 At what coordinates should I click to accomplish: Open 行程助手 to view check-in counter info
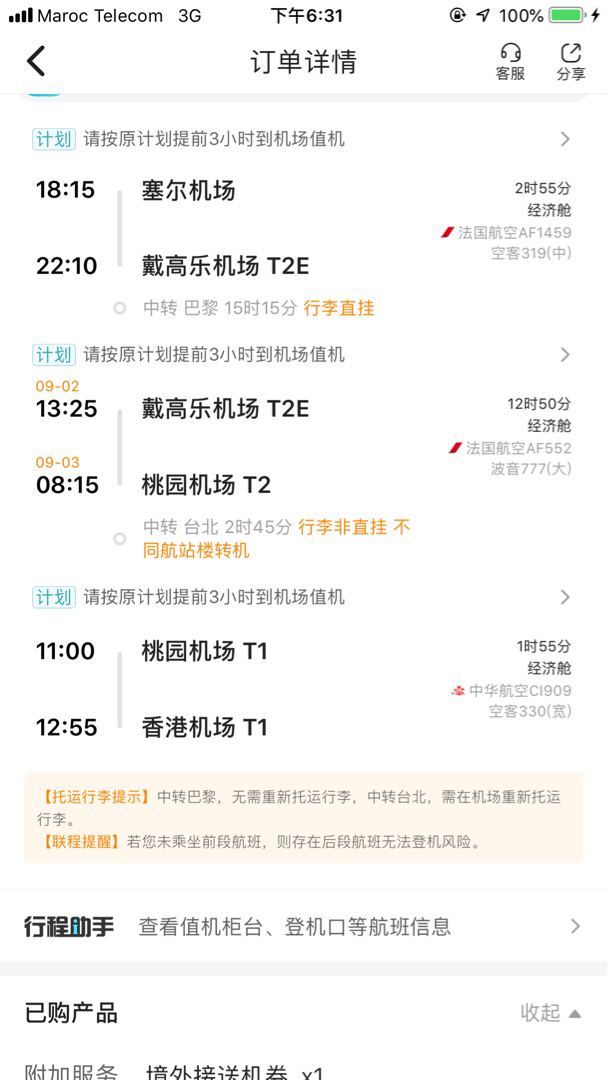pyautogui.click(x=304, y=926)
